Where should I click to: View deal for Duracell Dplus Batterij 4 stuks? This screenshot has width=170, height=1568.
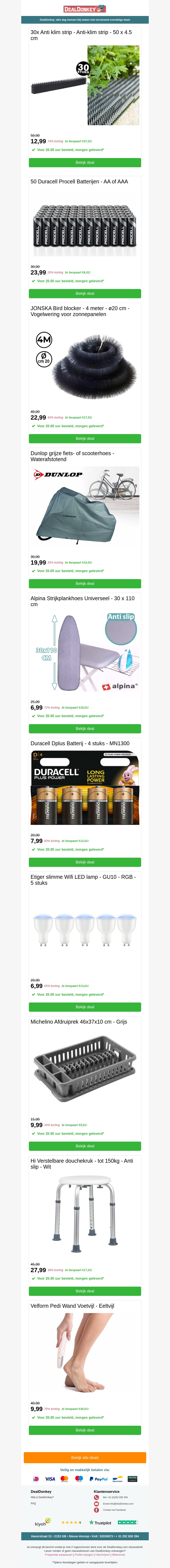[85, 862]
